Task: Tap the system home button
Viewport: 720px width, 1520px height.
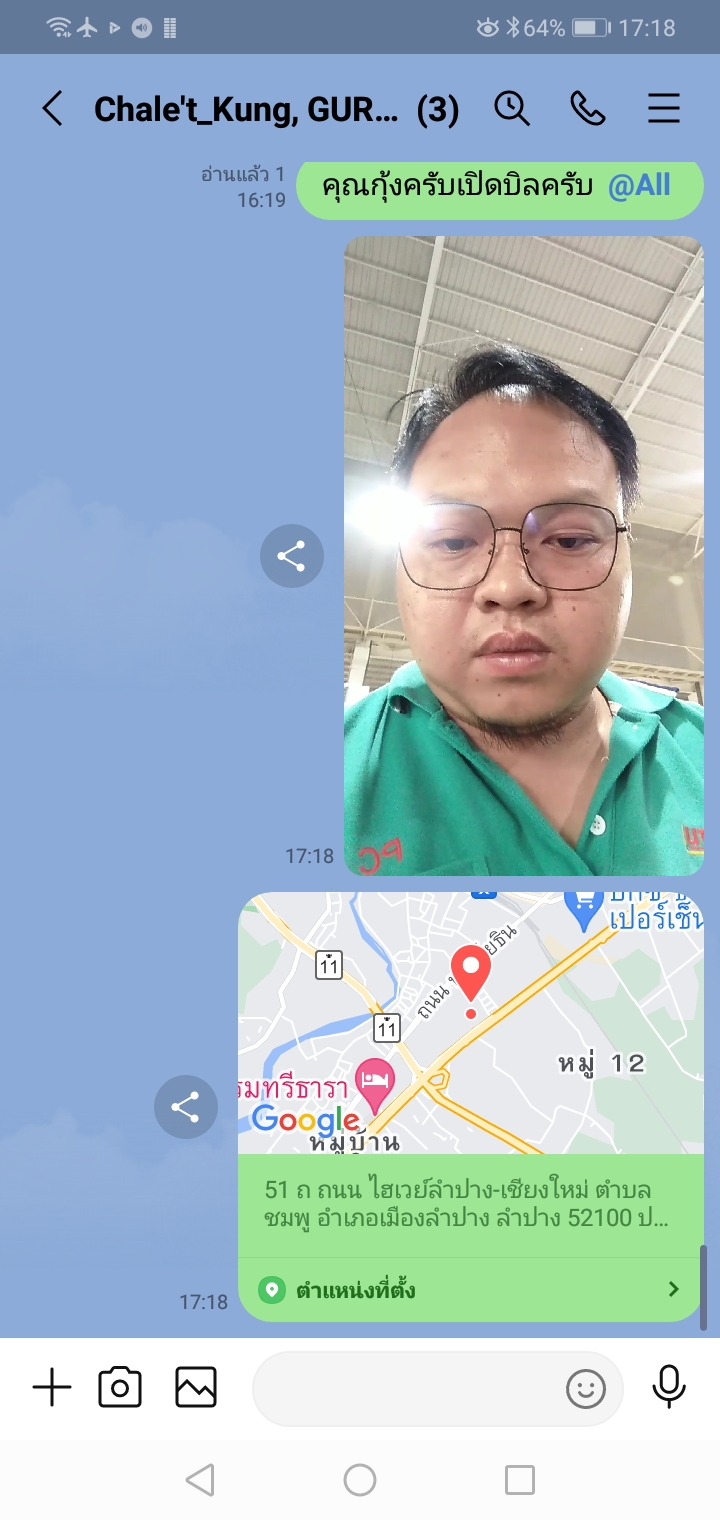Action: [360, 1480]
